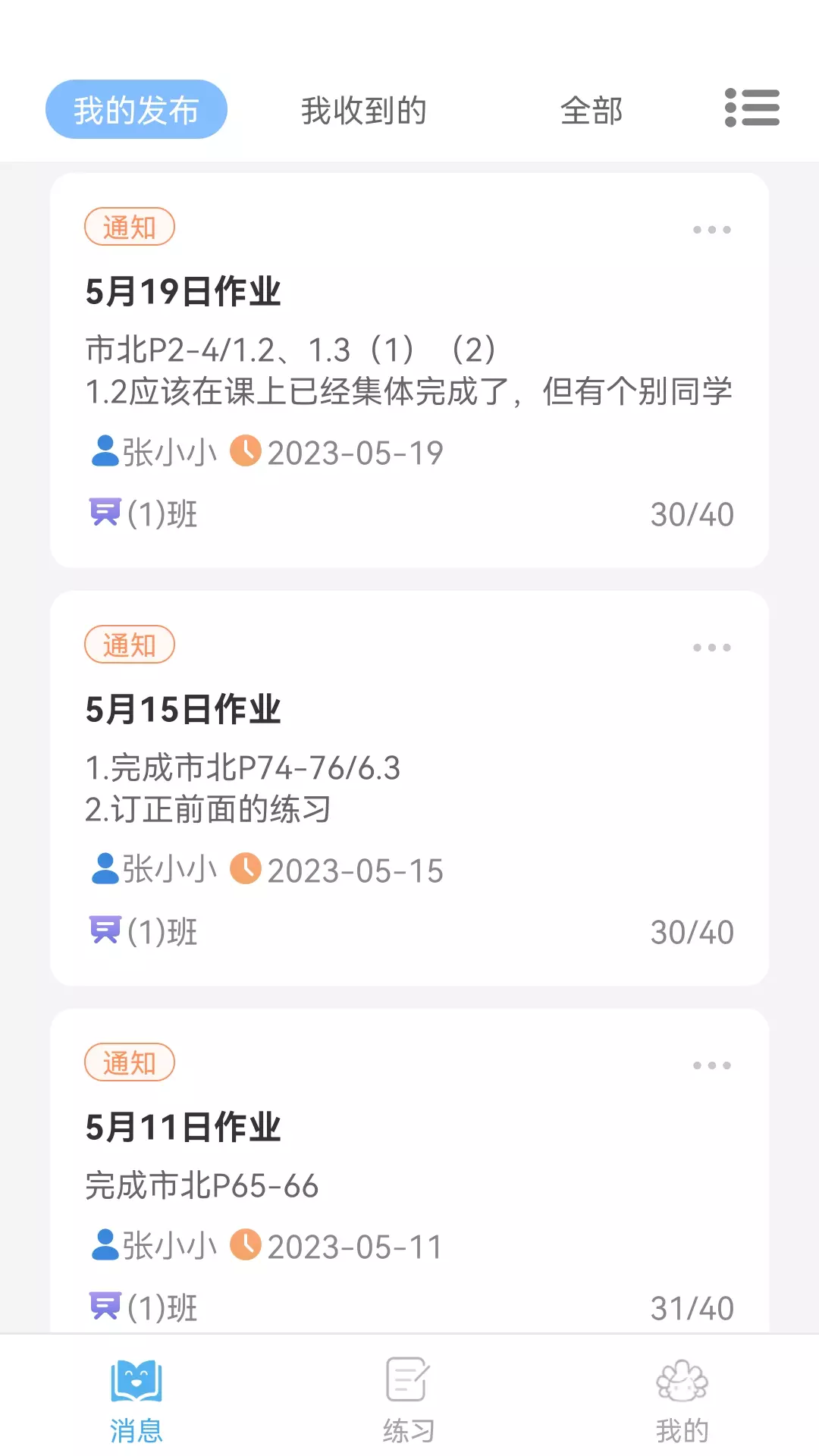Open more options for 5月19日作业
The width and height of the screenshot is (819, 1456).
click(711, 230)
